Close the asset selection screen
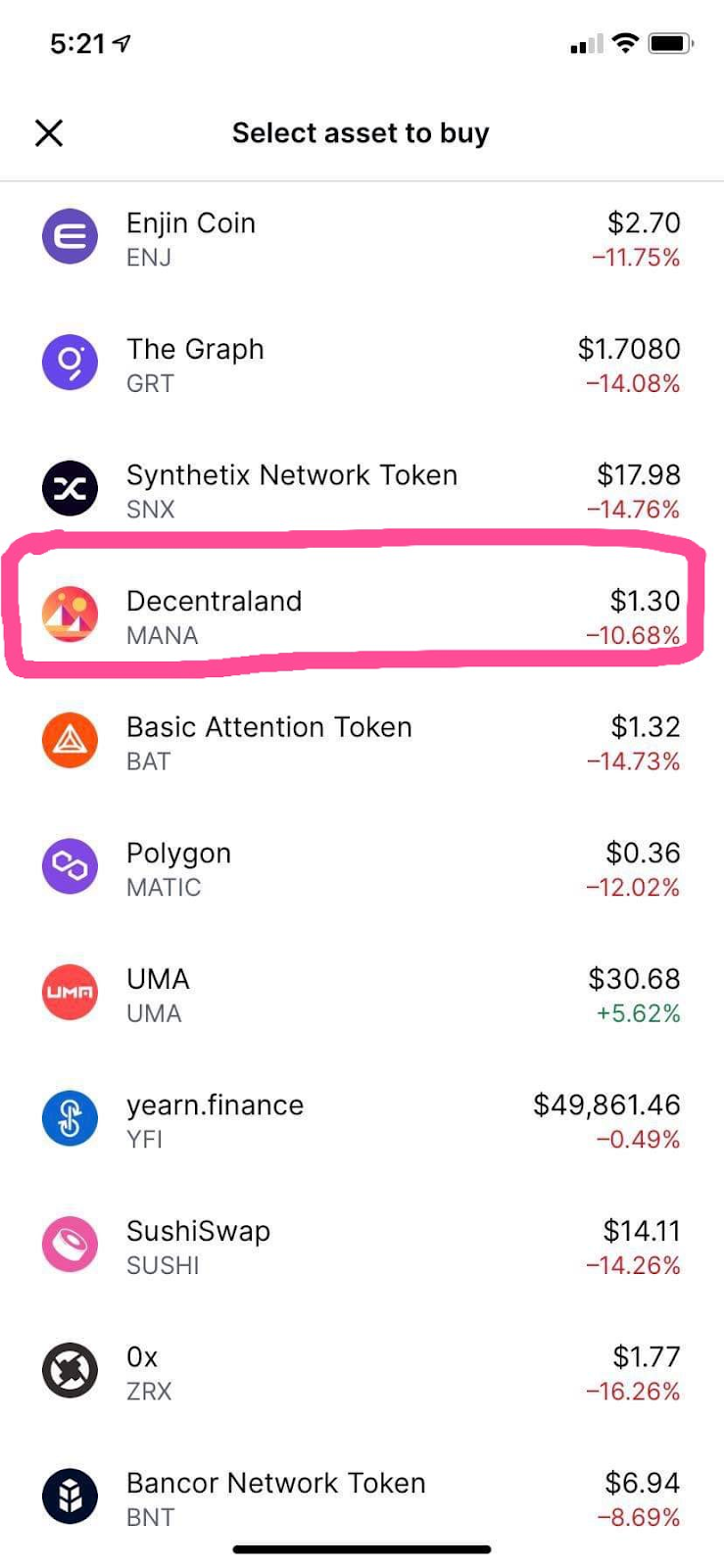 pyautogui.click(x=49, y=133)
